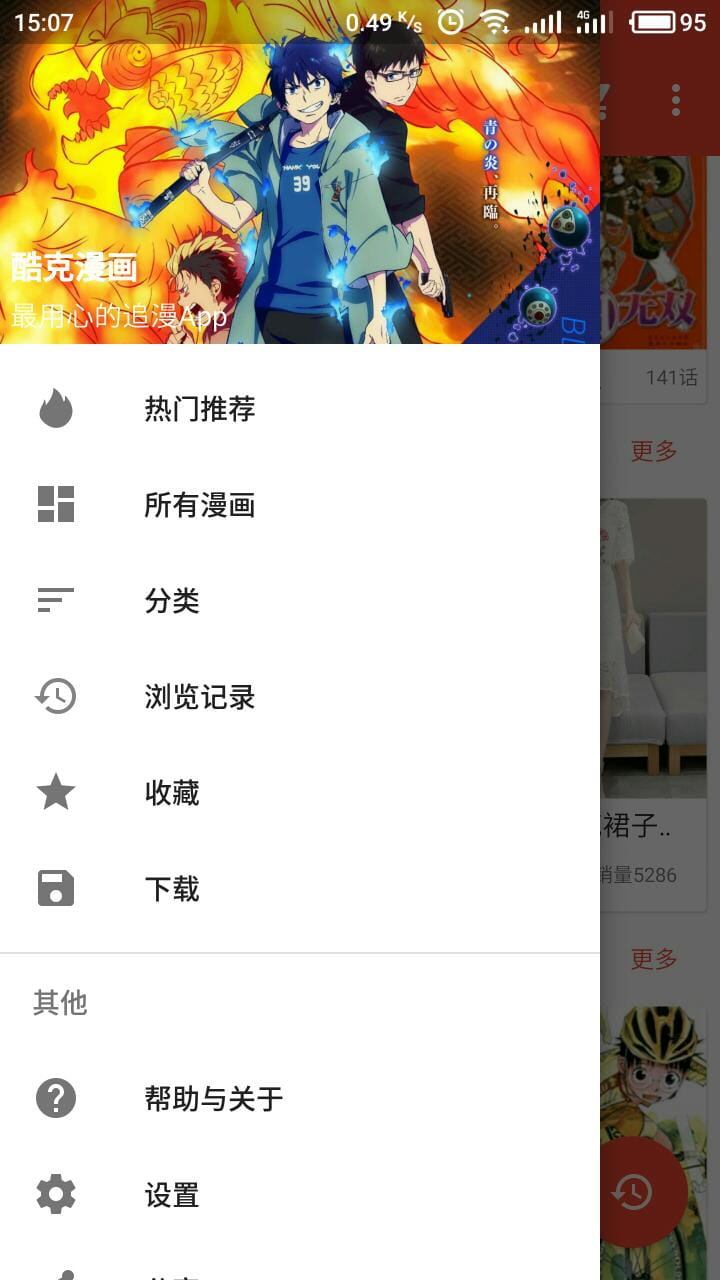Open the three-dot overflow menu

pyautogui.click(x=676, y=100)
